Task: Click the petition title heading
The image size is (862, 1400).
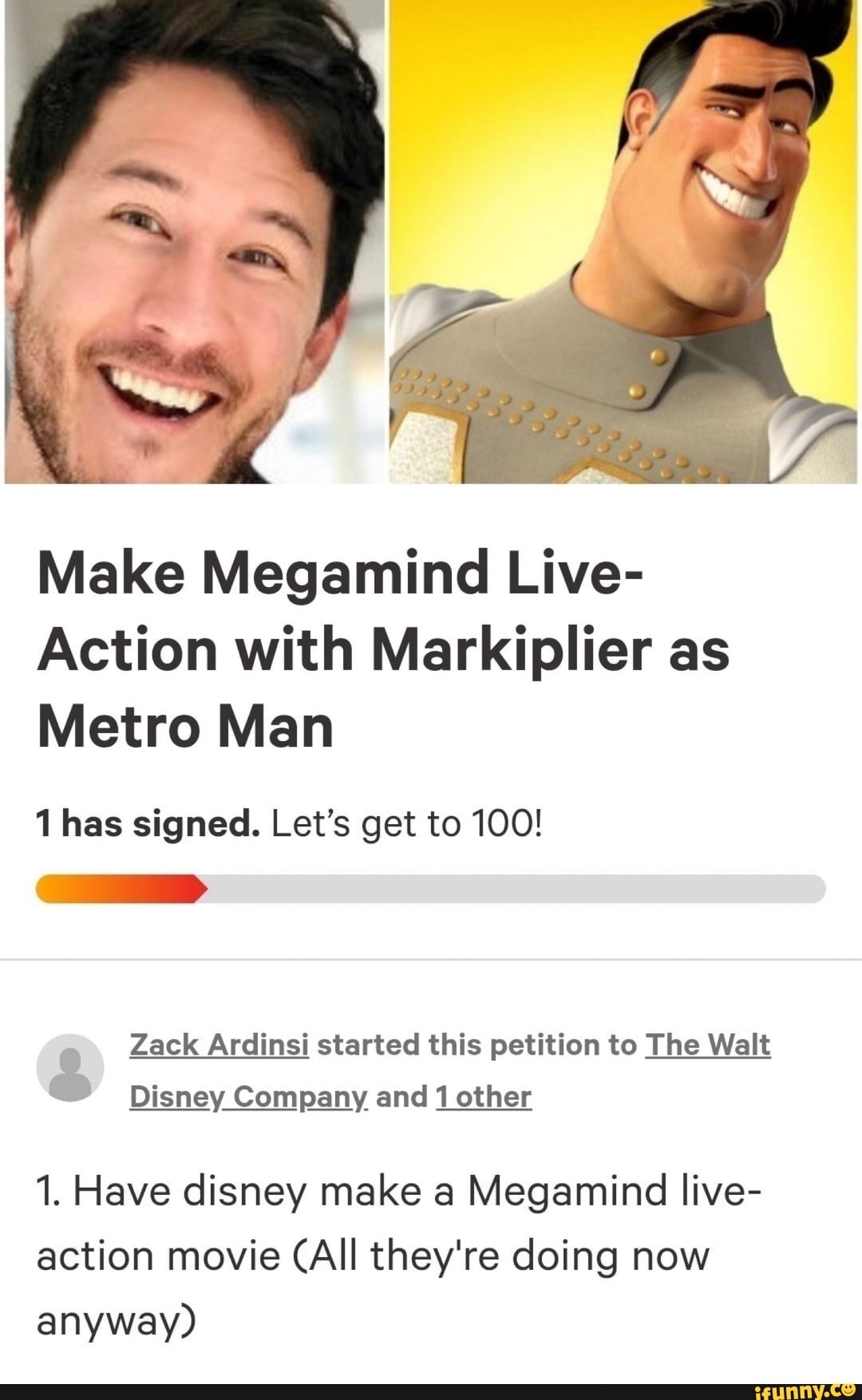Action: tap(383, 649)
